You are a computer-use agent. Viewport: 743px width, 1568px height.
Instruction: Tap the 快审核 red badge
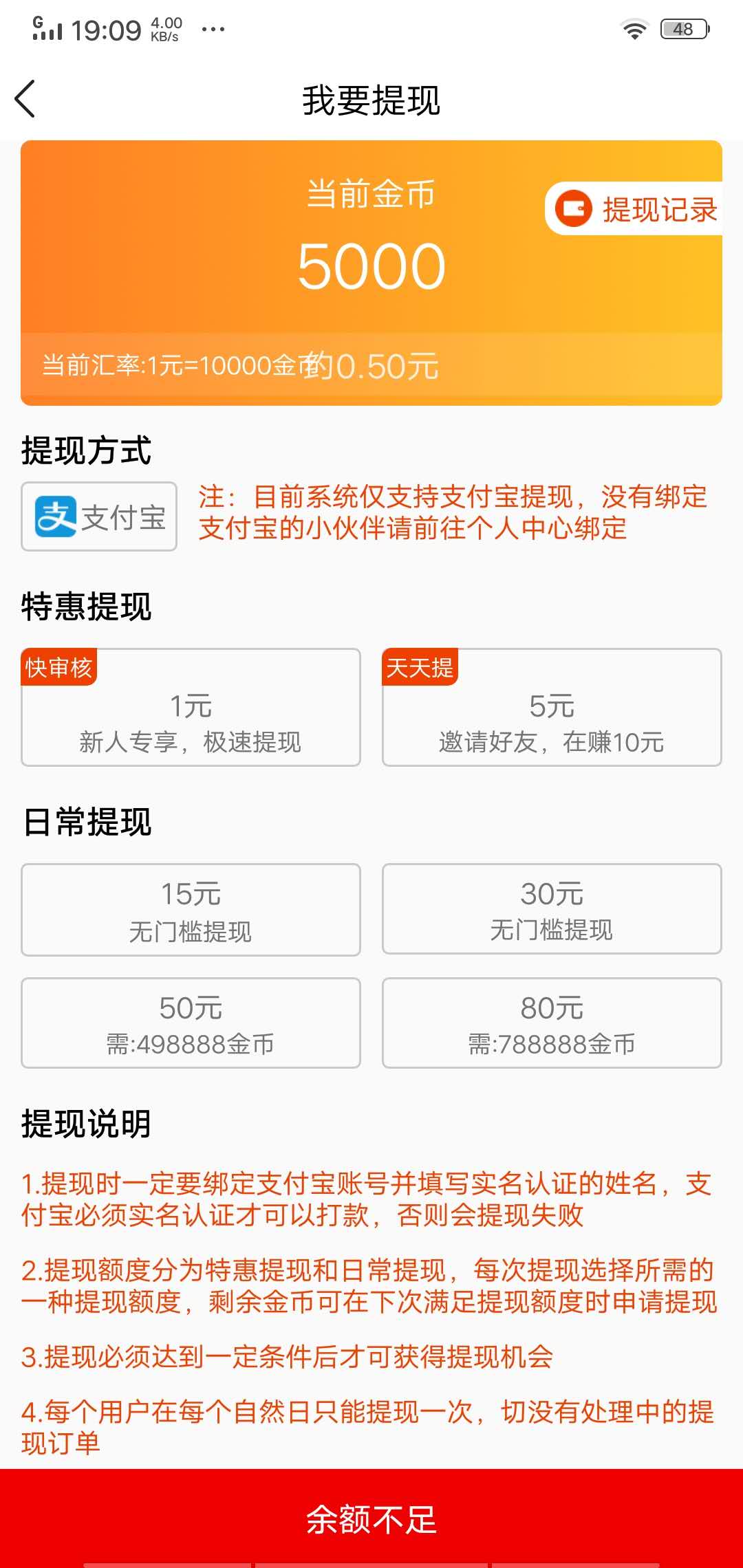tap(61, 667)
